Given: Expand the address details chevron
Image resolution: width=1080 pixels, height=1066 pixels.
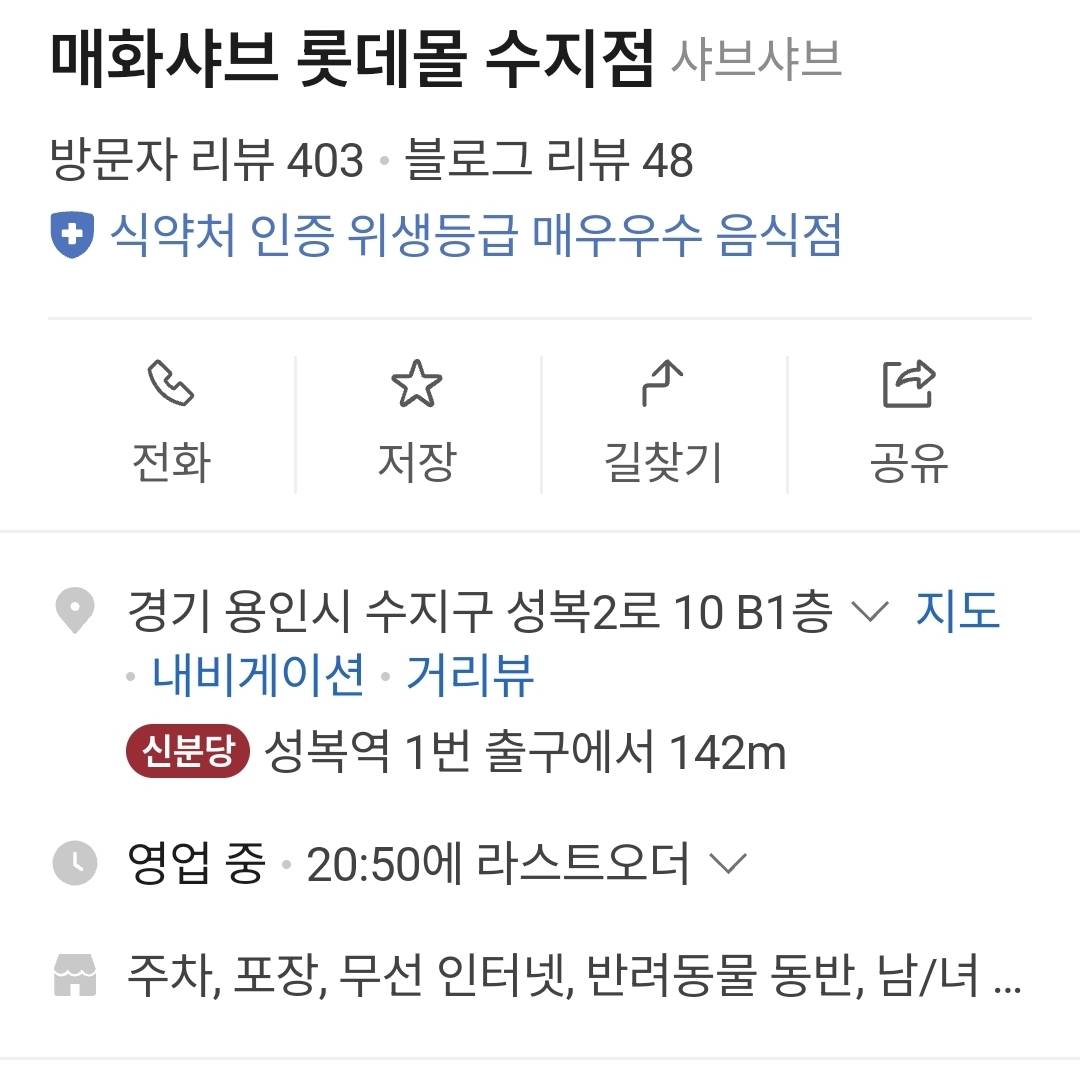Looking at the screenshot, I should pos(868,612).
